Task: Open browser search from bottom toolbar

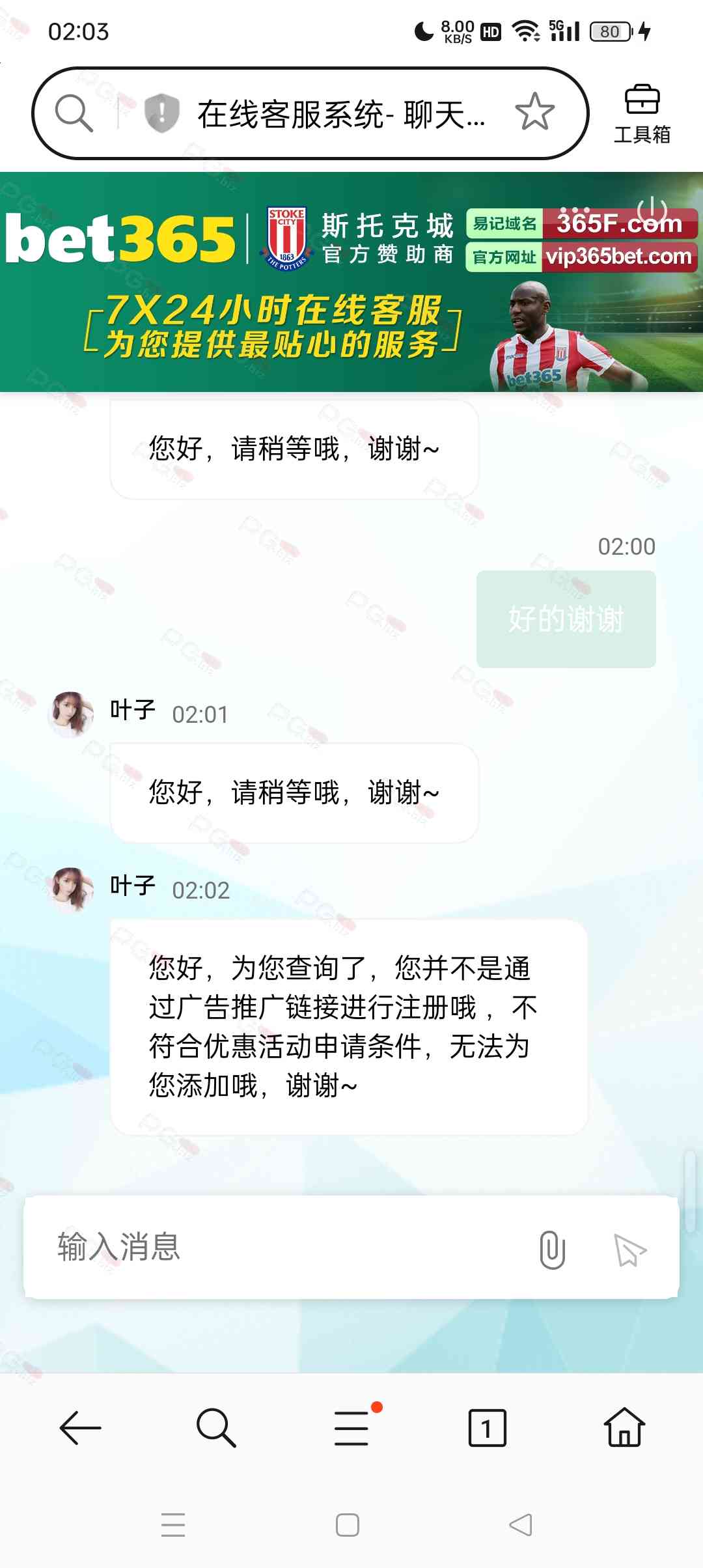Action: coord(215,1428)
